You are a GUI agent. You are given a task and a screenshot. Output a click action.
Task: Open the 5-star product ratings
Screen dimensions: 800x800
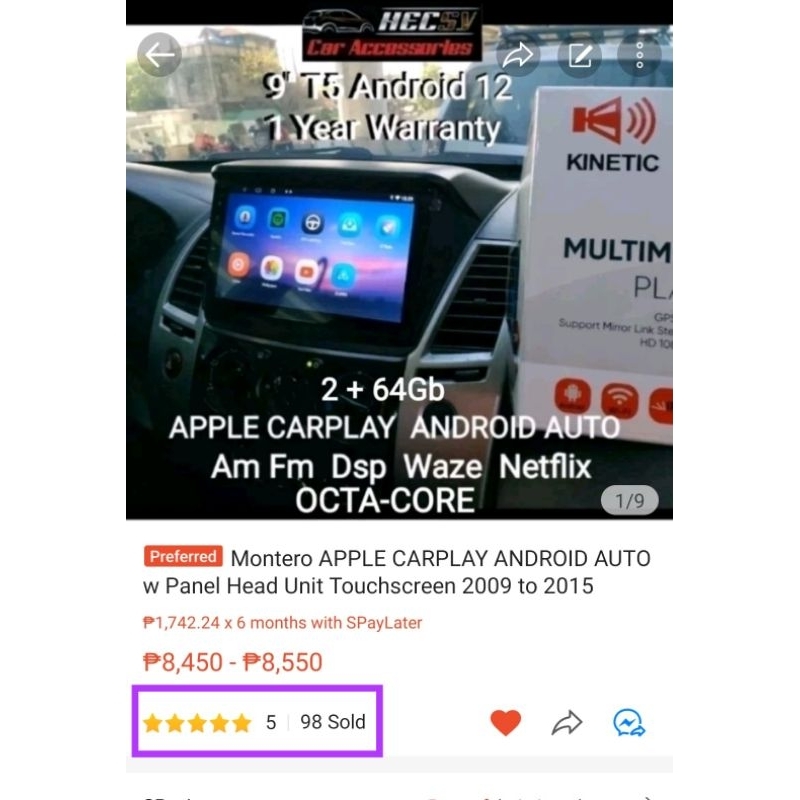210,722
